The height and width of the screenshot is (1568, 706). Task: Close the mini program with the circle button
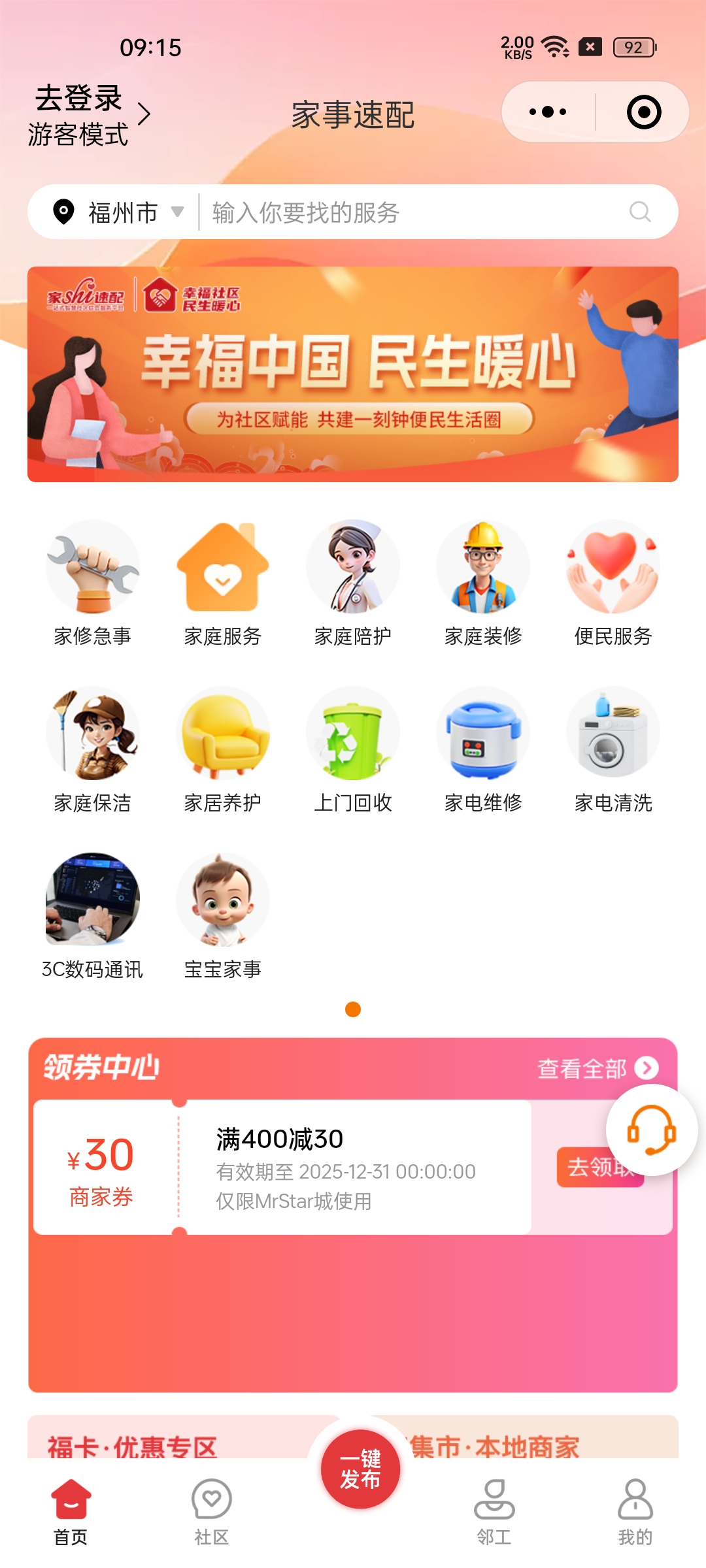(x=643, y=112)
